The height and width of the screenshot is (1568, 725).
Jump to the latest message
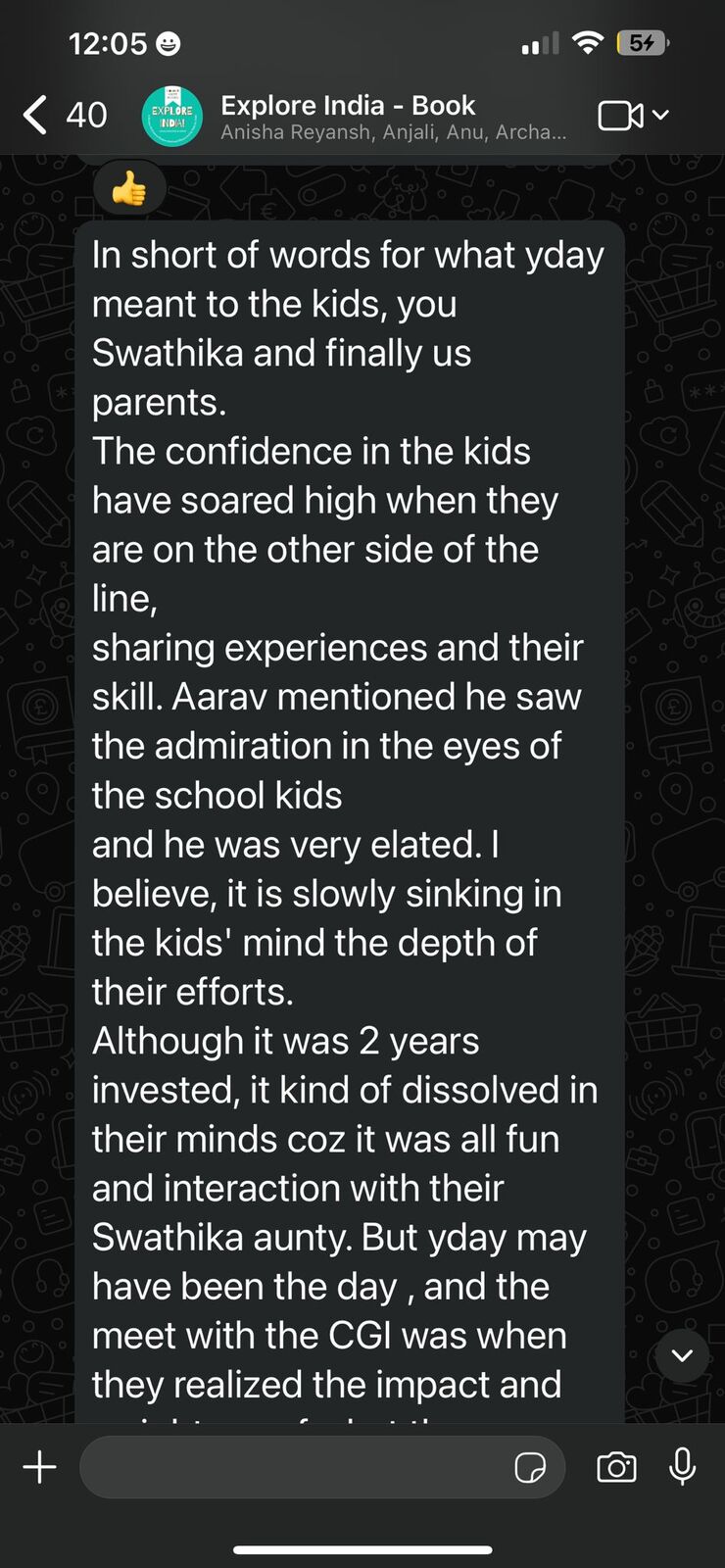pyautogui.click(x=682, y=1355)
